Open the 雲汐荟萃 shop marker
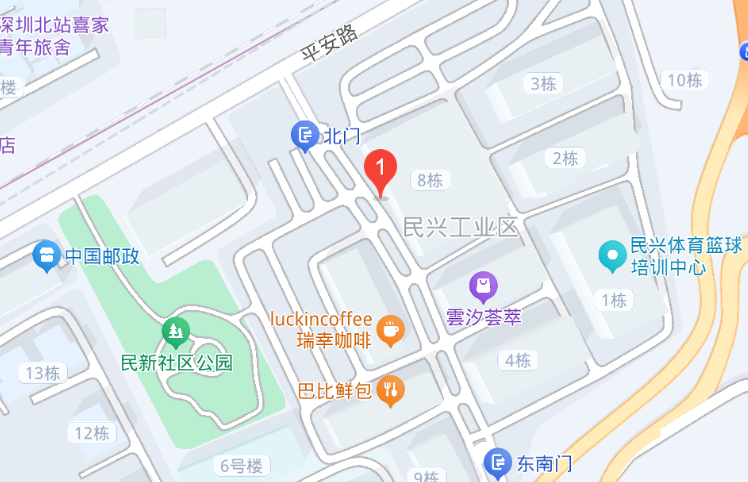This screenshot has width=748, height=482. click(483, 286)
